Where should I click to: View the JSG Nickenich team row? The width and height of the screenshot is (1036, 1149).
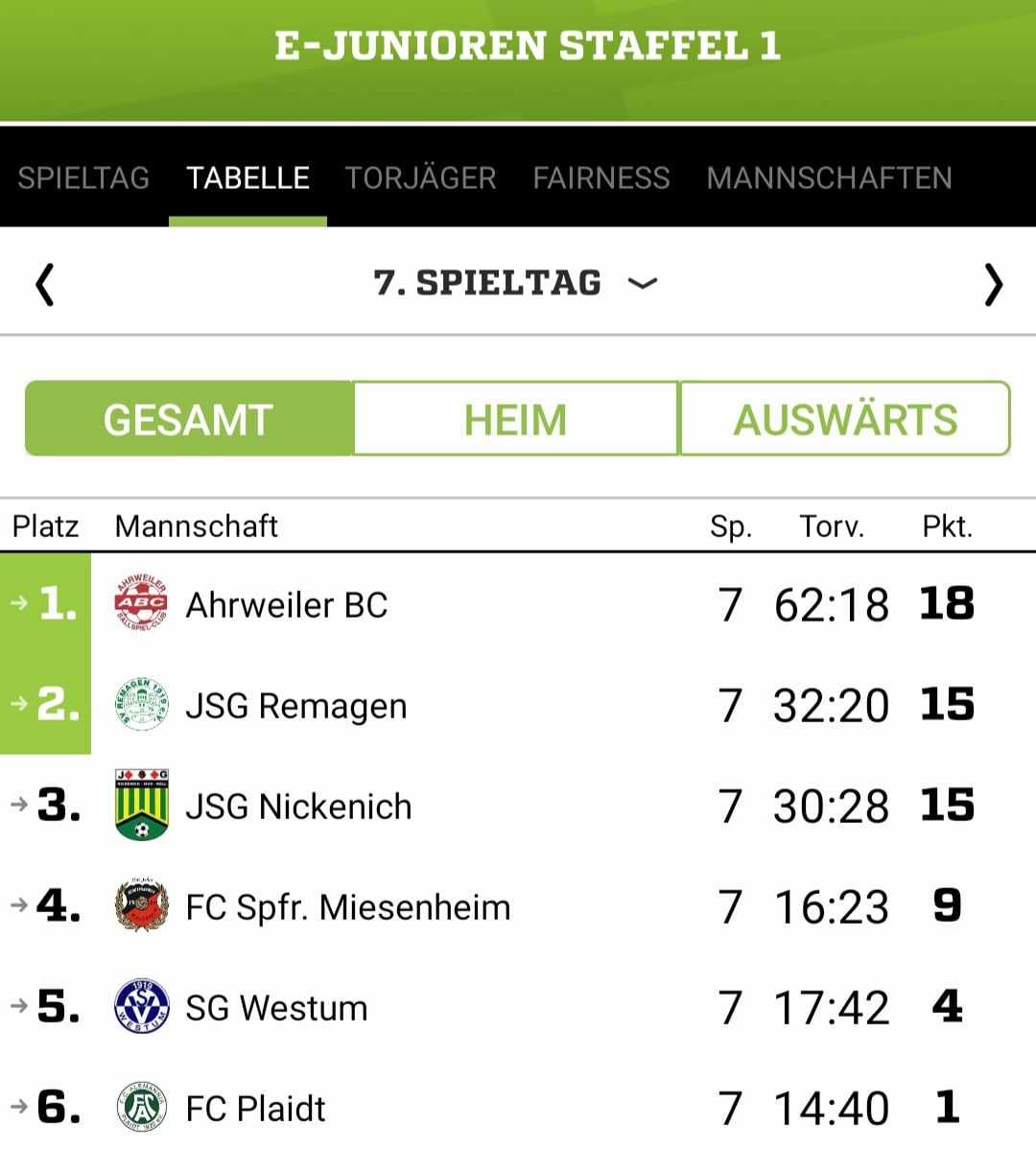(x=298, y=807)
